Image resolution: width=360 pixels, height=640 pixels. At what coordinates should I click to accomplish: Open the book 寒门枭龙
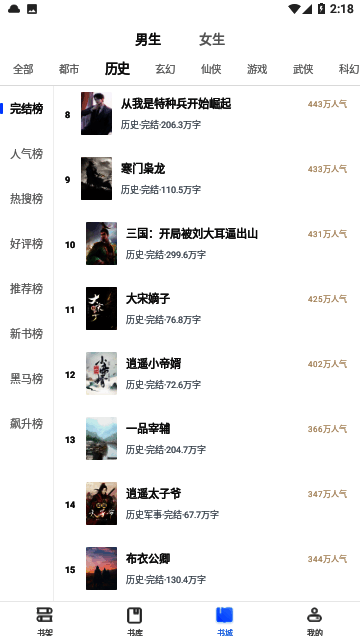tap(207, 179)
